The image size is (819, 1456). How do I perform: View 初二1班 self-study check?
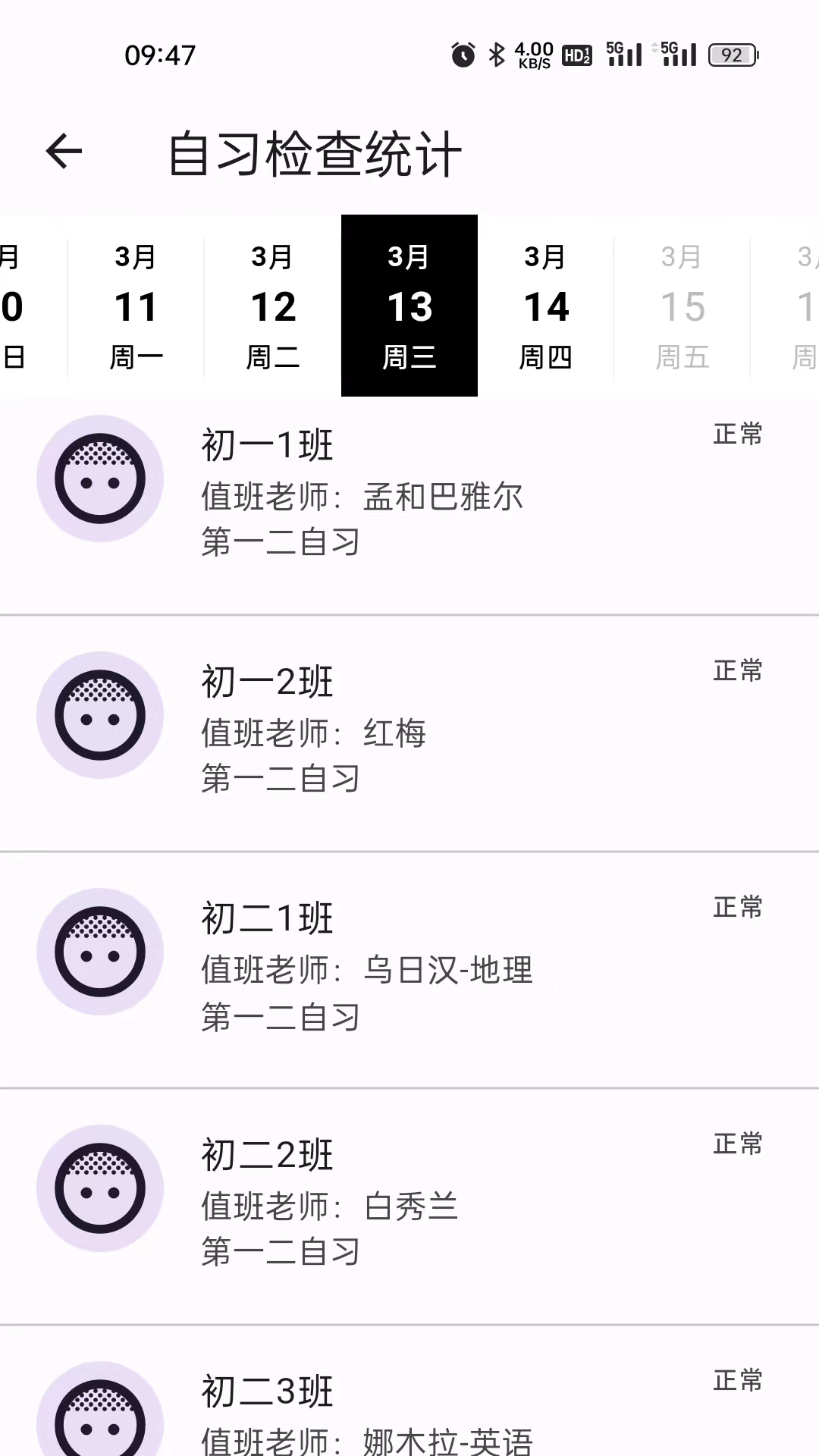pyautogui.click(x=409, y=966)
